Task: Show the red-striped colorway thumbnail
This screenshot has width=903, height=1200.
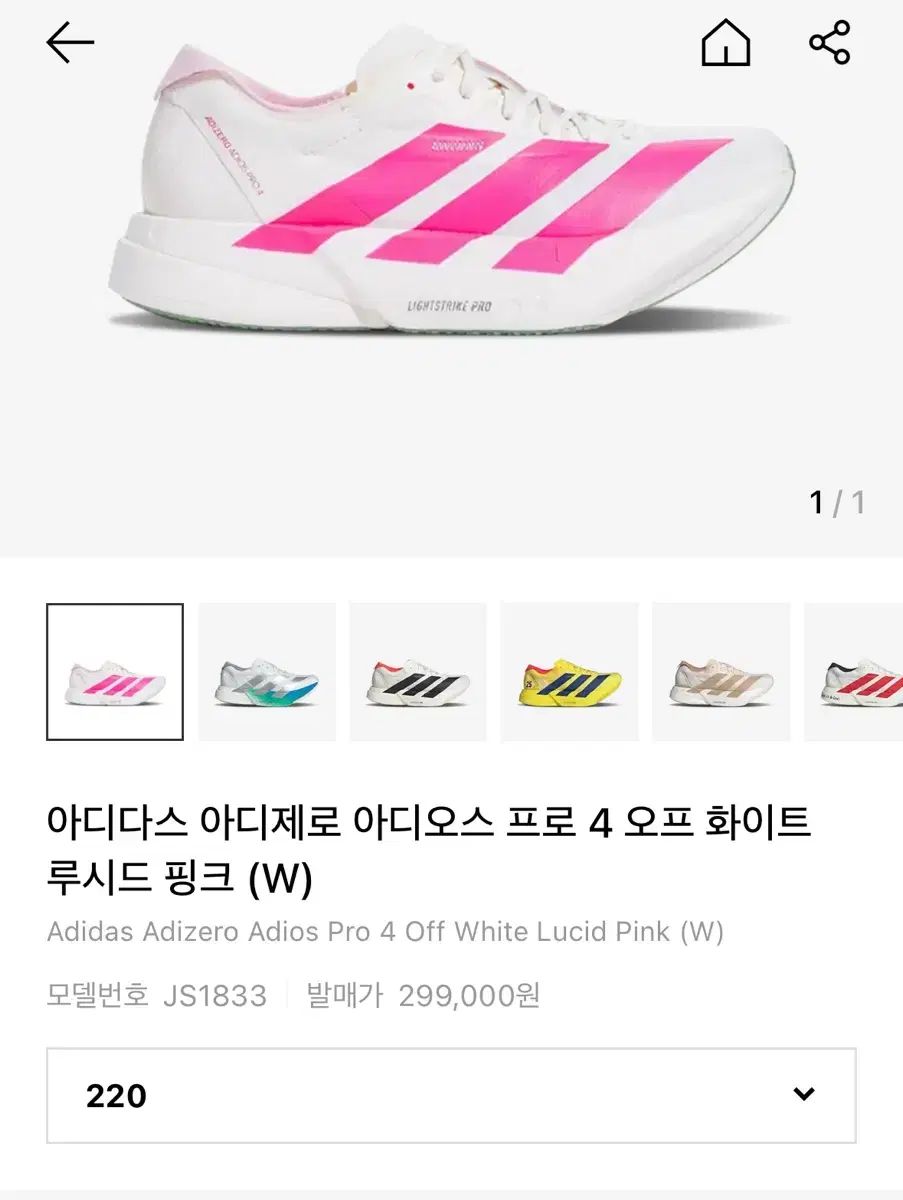Action: point(856,672)
